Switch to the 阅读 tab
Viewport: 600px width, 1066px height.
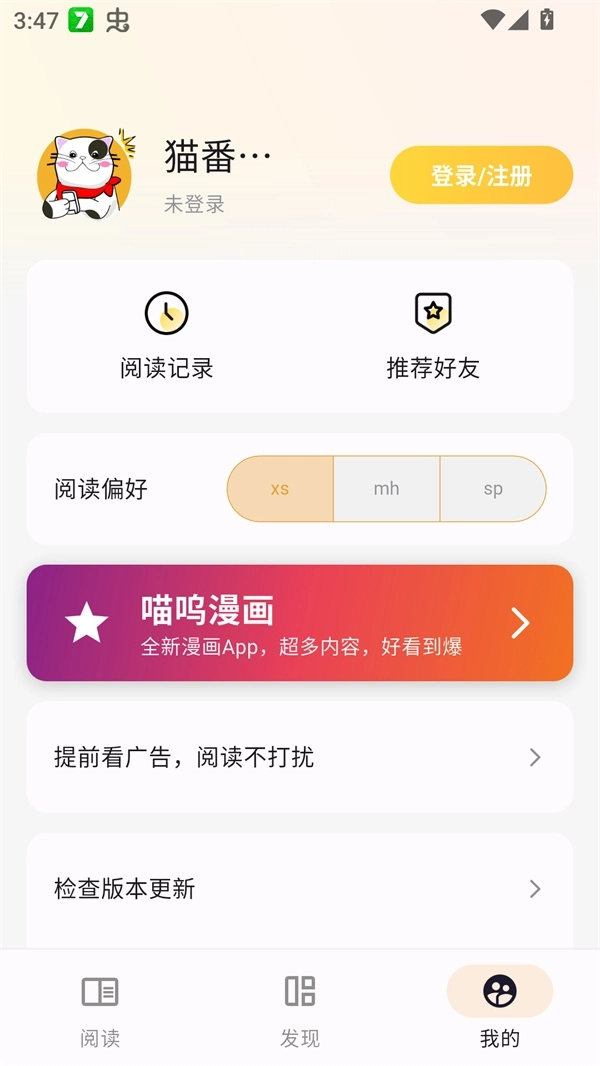tap(100, 1008)
